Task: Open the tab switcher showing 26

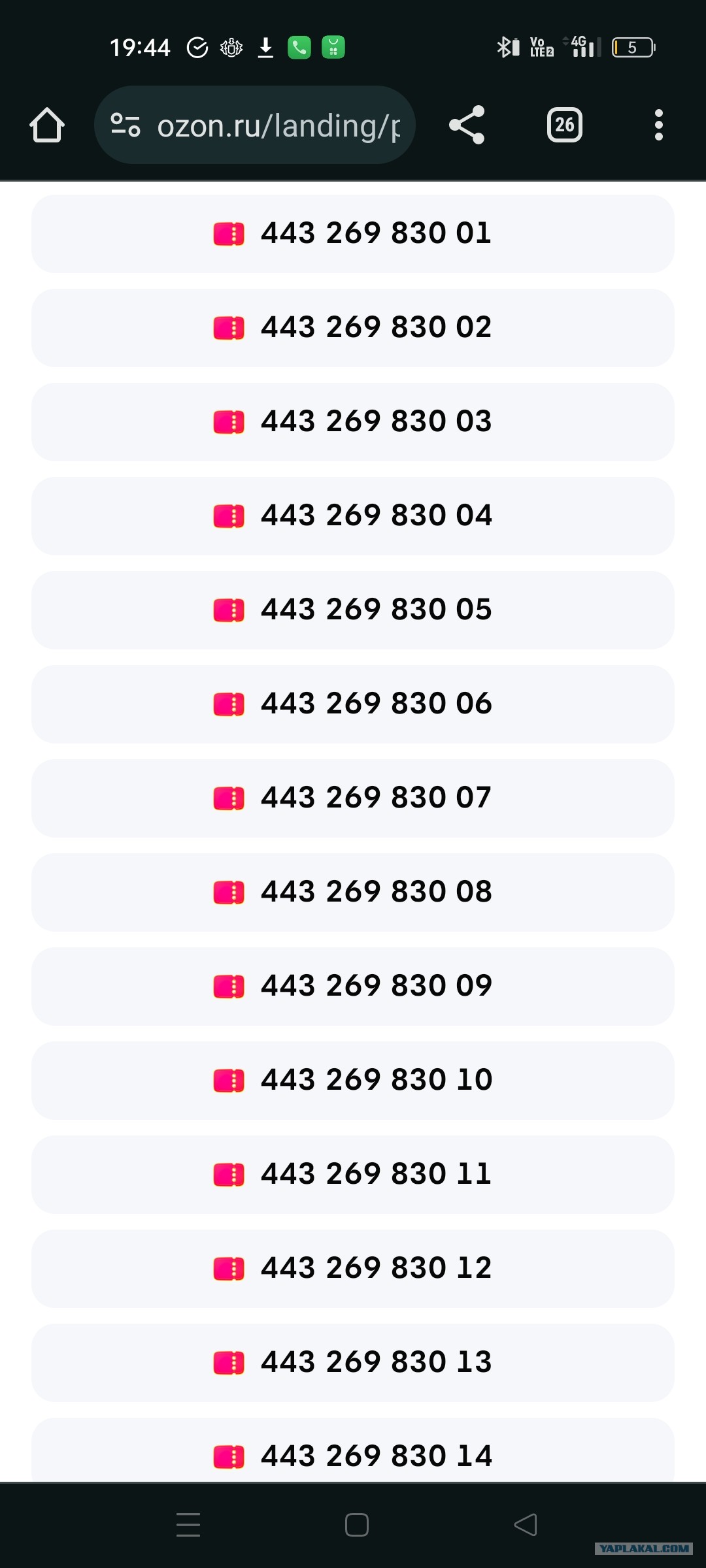Action: pyautogui.click(x=565, y=125)
